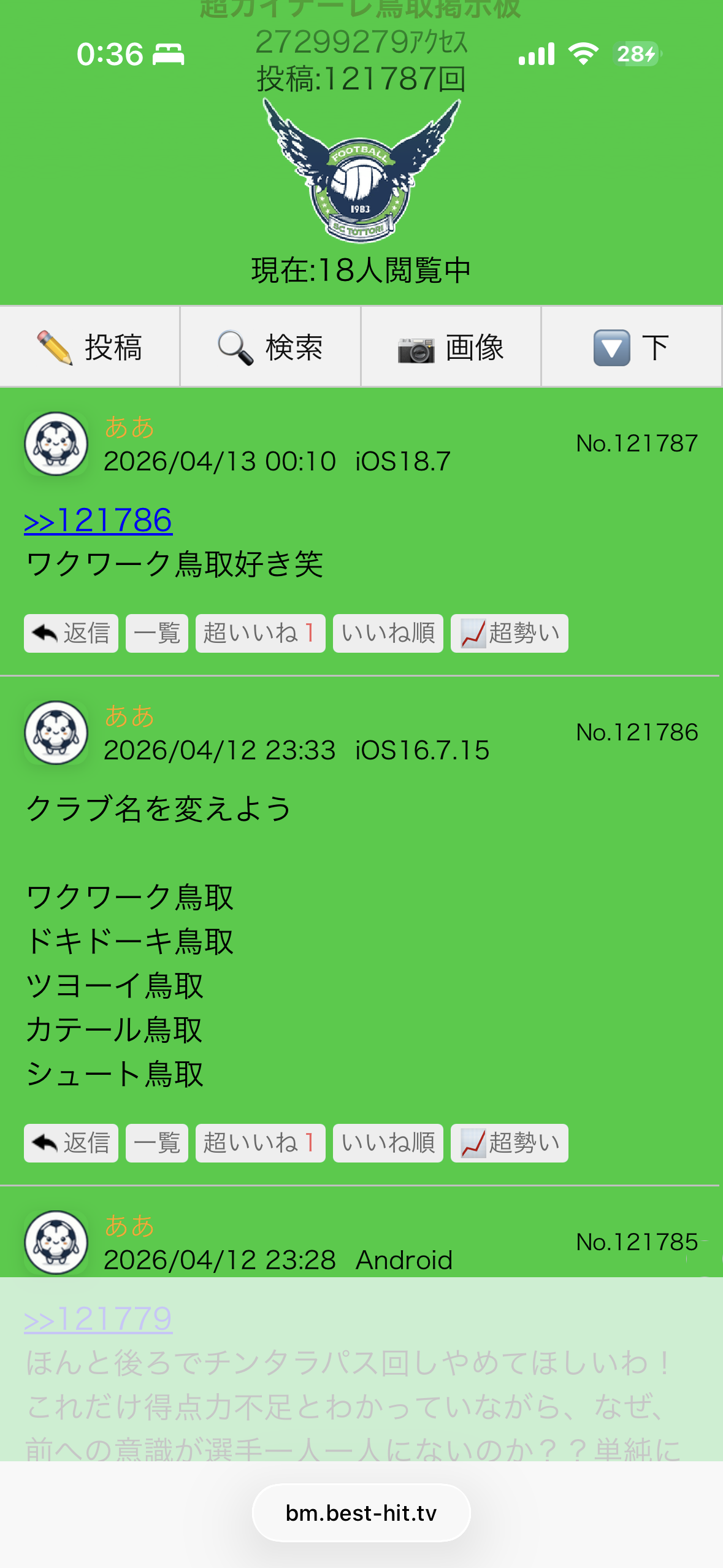This screenshot has height=1568, width=723.
Task: Open the 画像 image gallery
Action: (x=451, y=347)
